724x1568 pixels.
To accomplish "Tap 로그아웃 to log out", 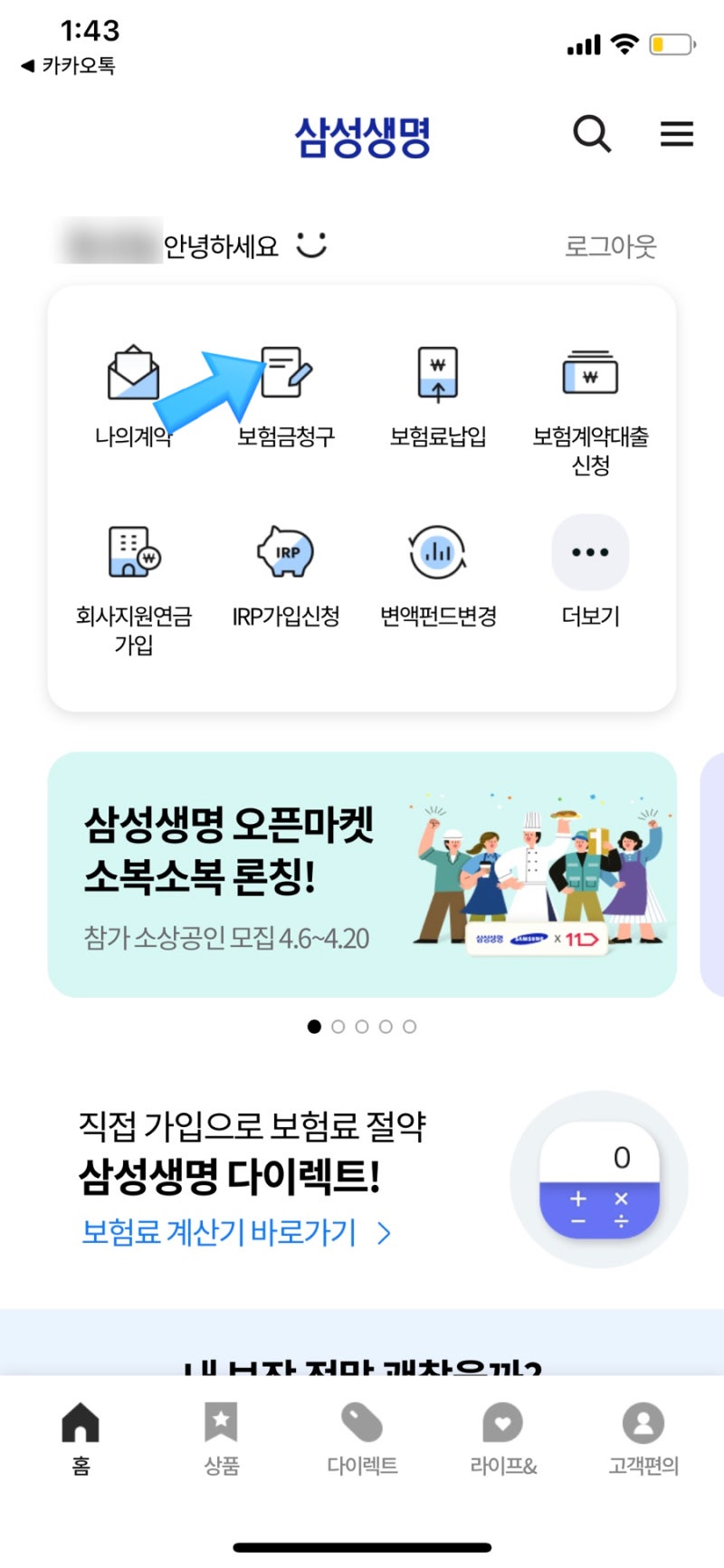I will 610,246.
